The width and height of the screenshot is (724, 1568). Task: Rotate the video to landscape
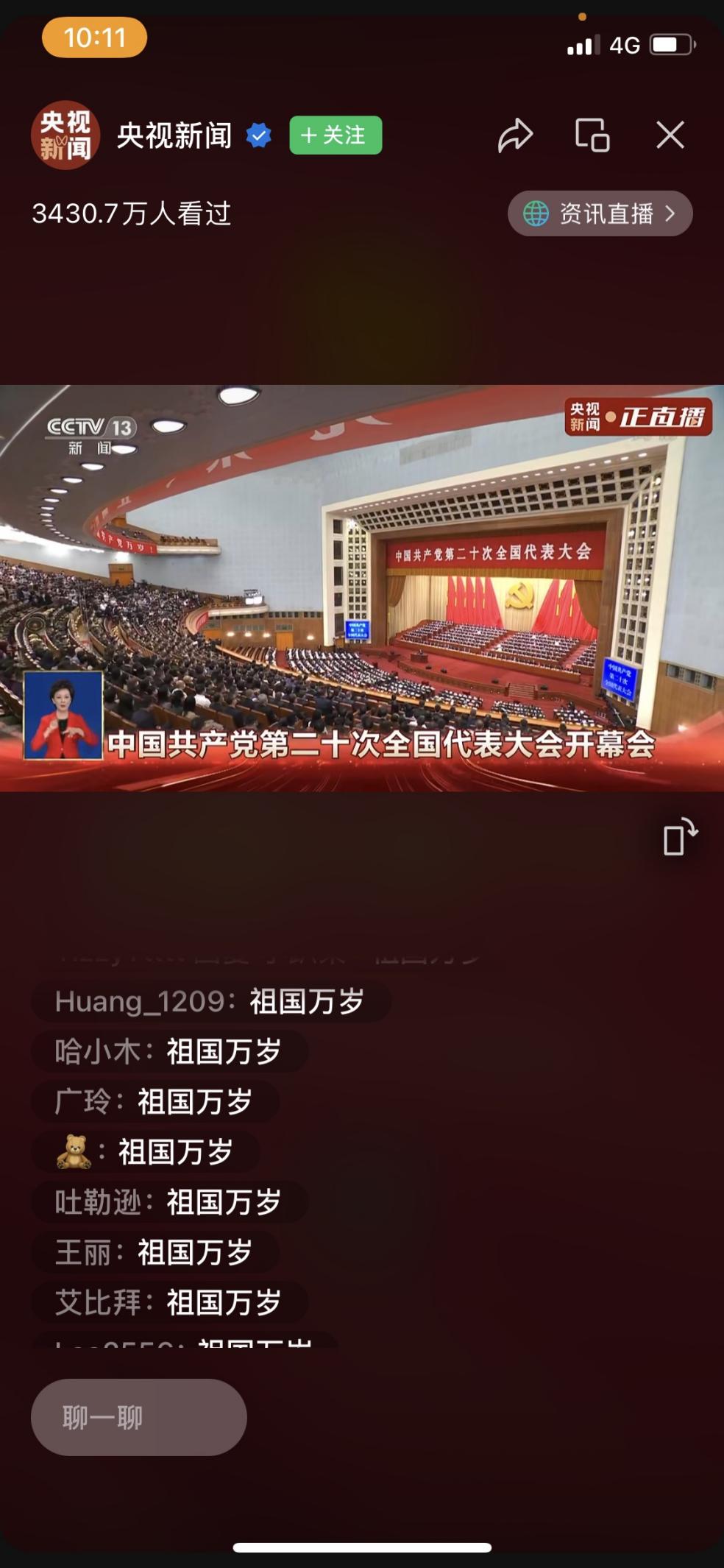tap(679, 837)
